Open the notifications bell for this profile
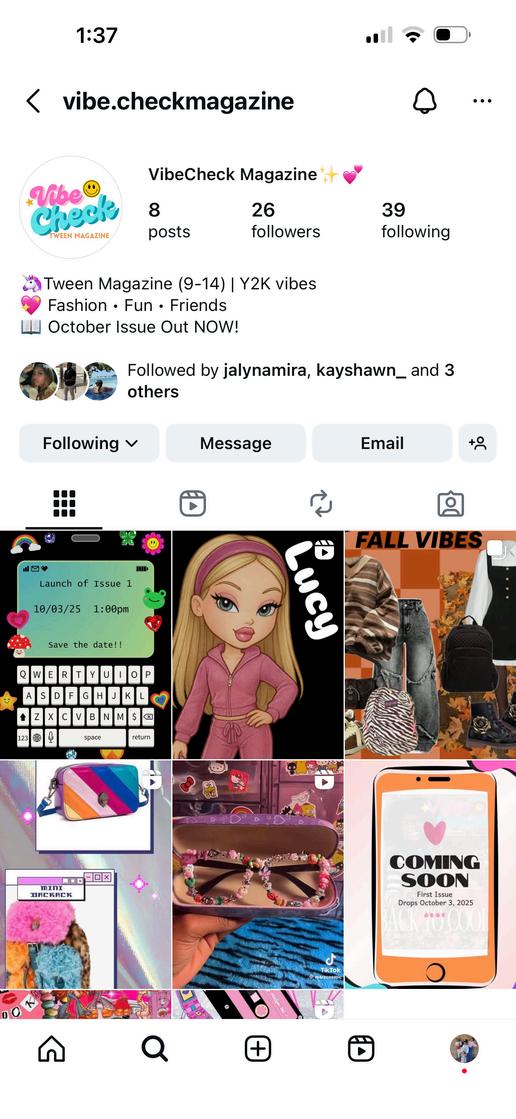 coord(425,101)
